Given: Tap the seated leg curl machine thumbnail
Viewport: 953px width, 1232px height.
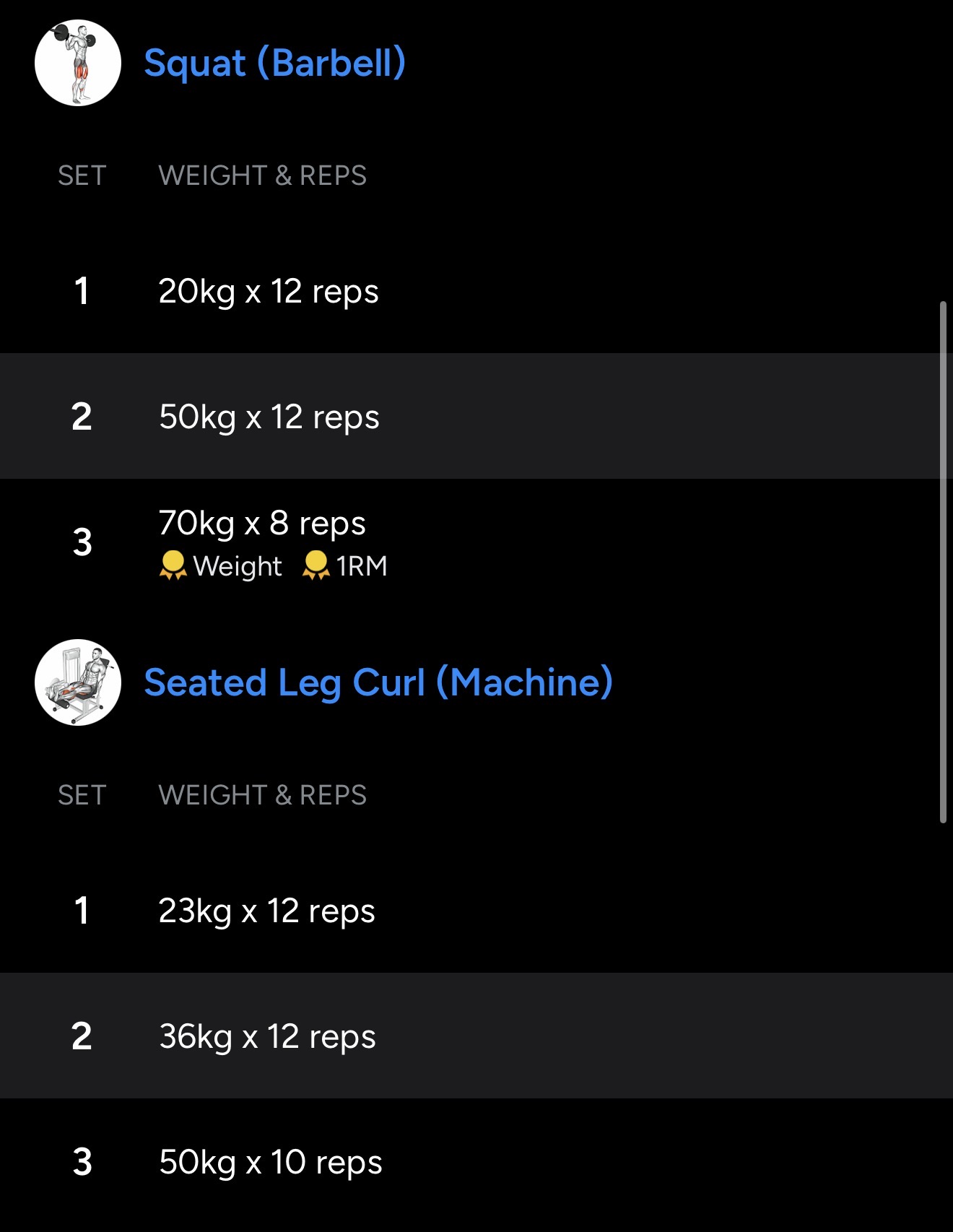Looking at the screenshot, I should click(78, 683).
